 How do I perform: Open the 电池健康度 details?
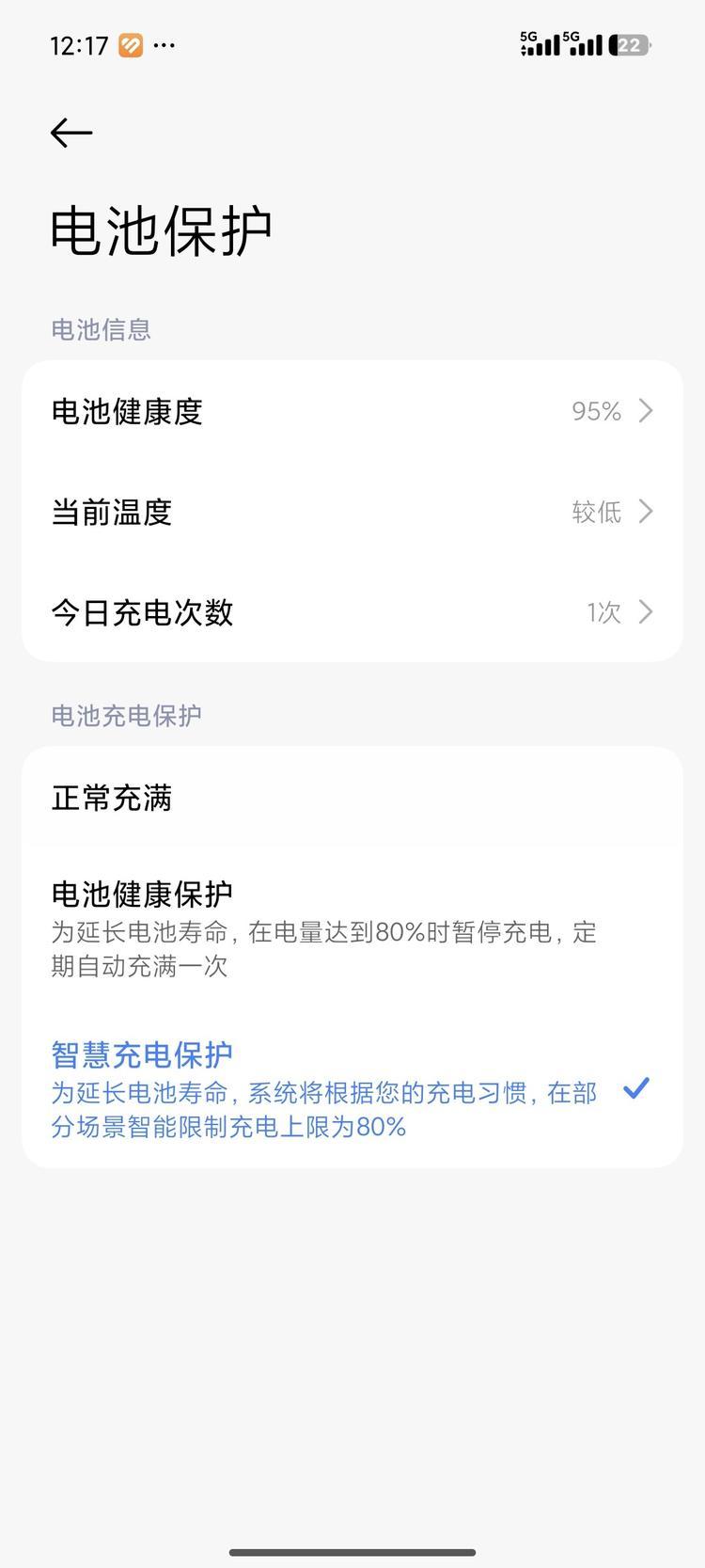pos(352,411)
